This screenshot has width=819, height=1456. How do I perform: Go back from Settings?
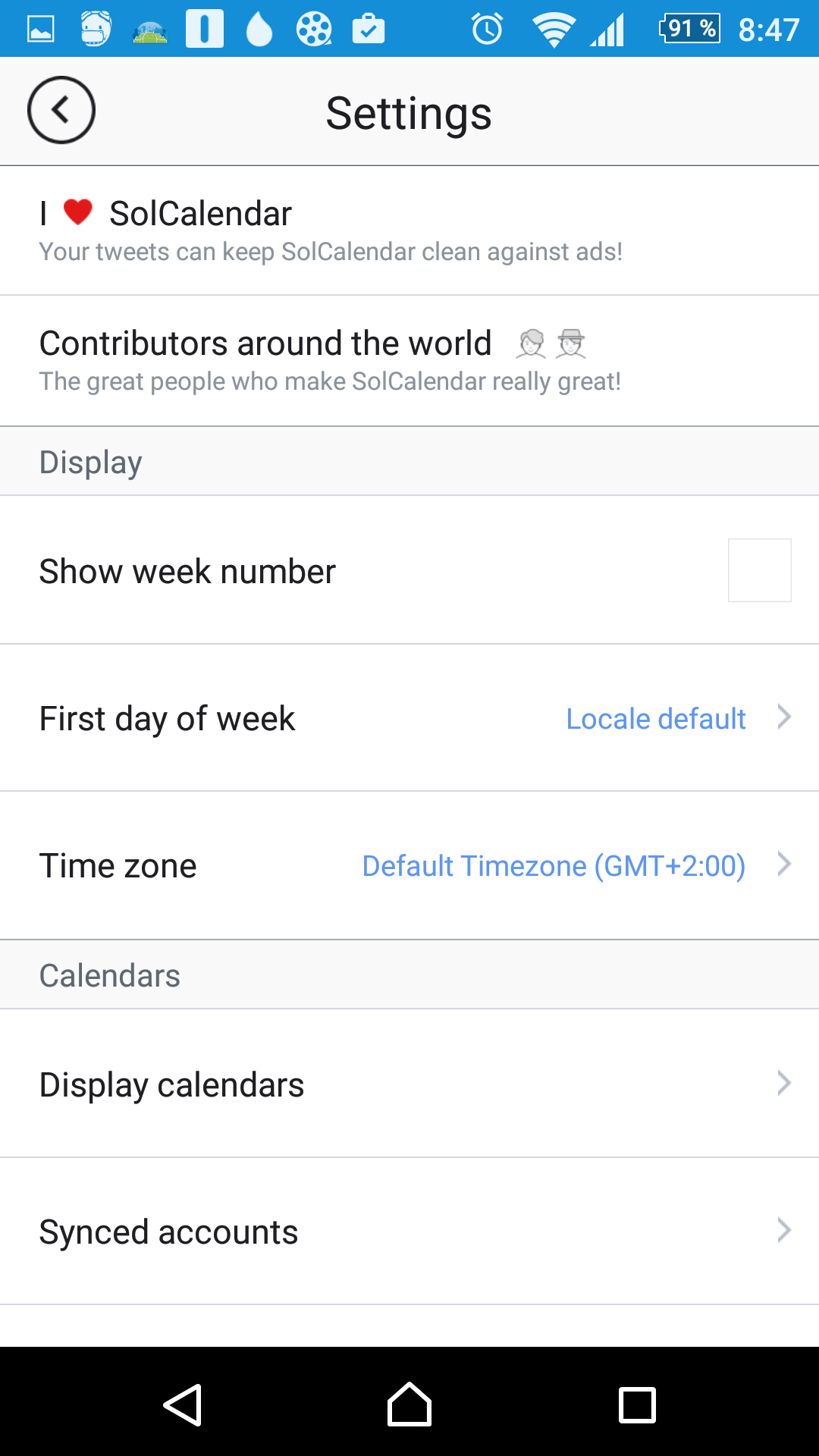(61, 110)
